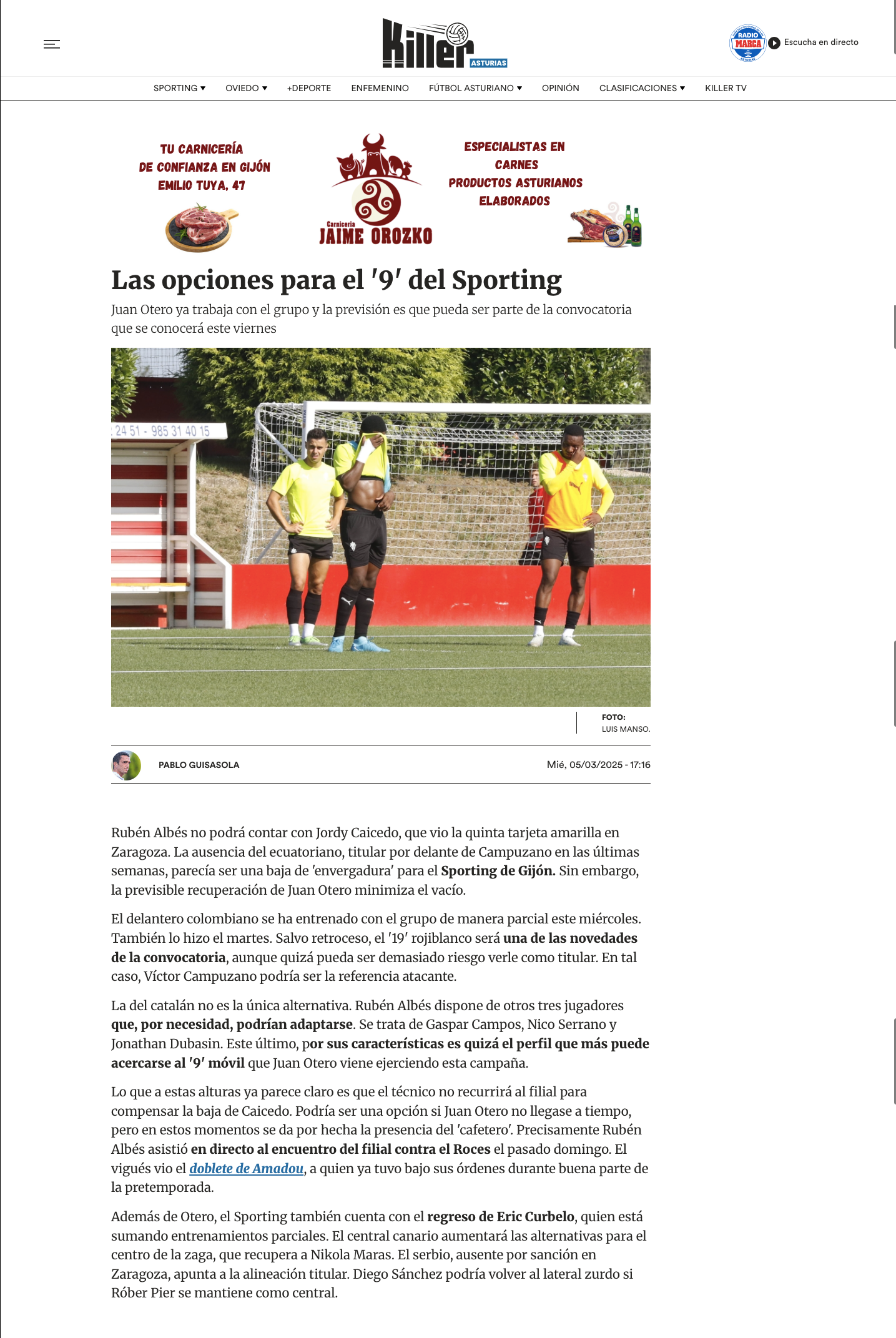Open the Opinión section
Screen dimensions: 896x1338
tap(561, 88)
